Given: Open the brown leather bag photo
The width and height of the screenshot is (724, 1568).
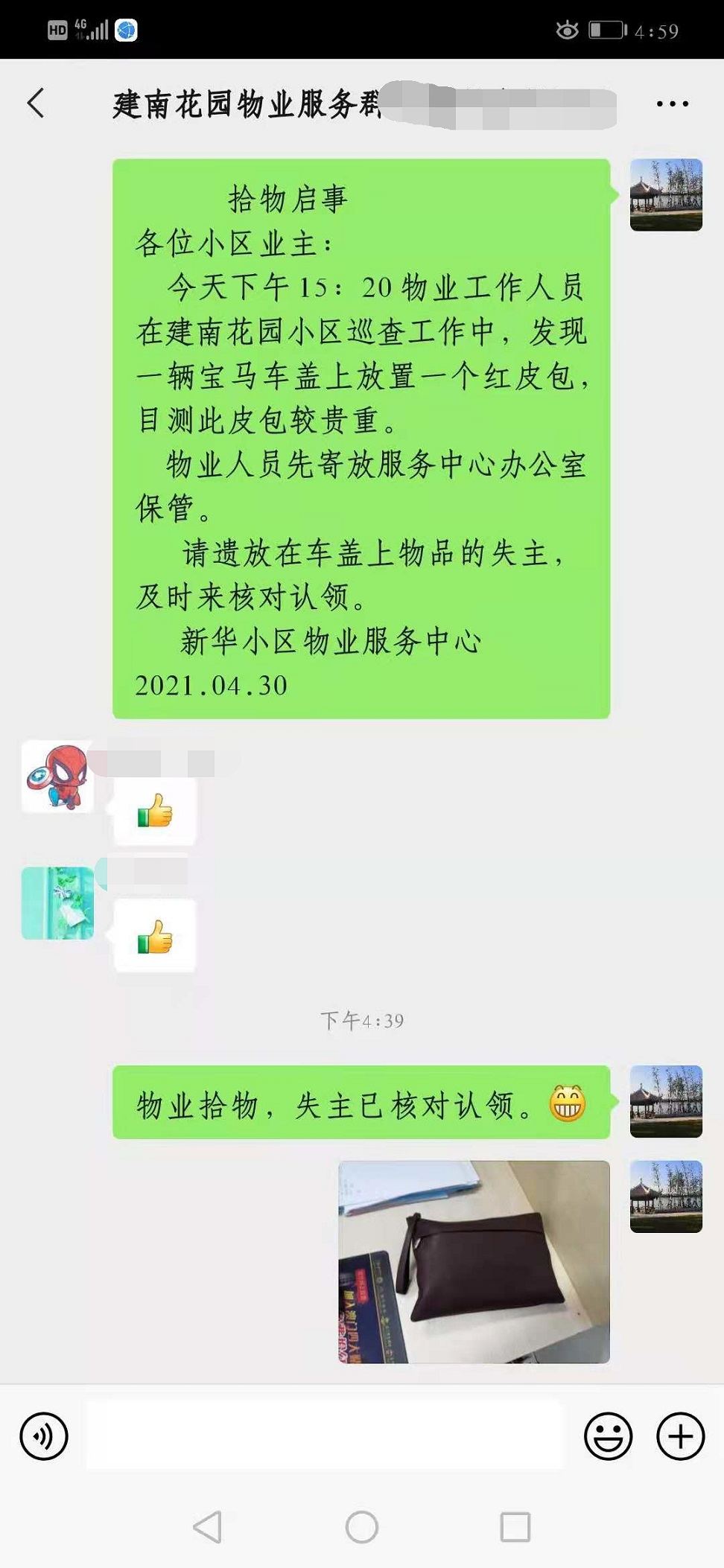Looking at the screenshot, I should [474, 1261].
